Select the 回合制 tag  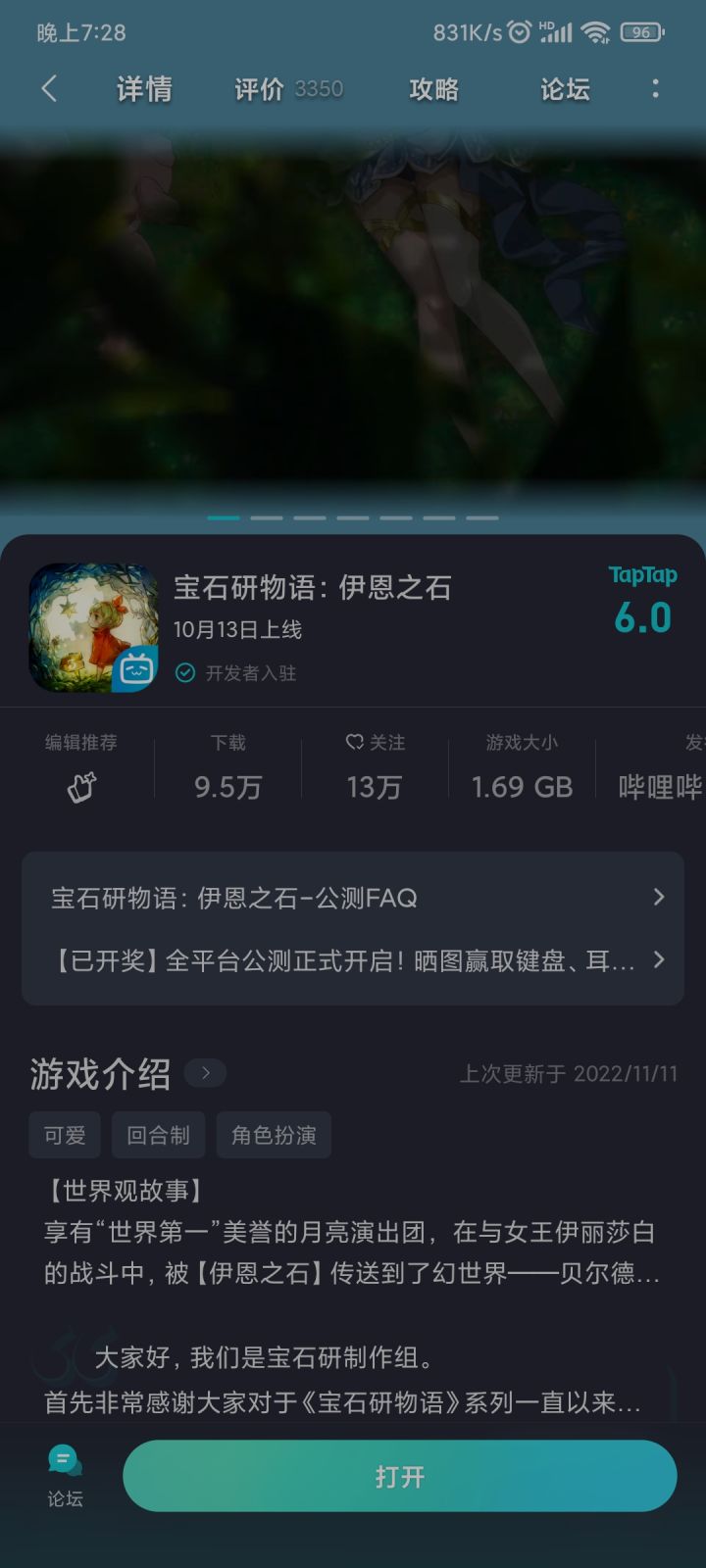(158, 1135)
